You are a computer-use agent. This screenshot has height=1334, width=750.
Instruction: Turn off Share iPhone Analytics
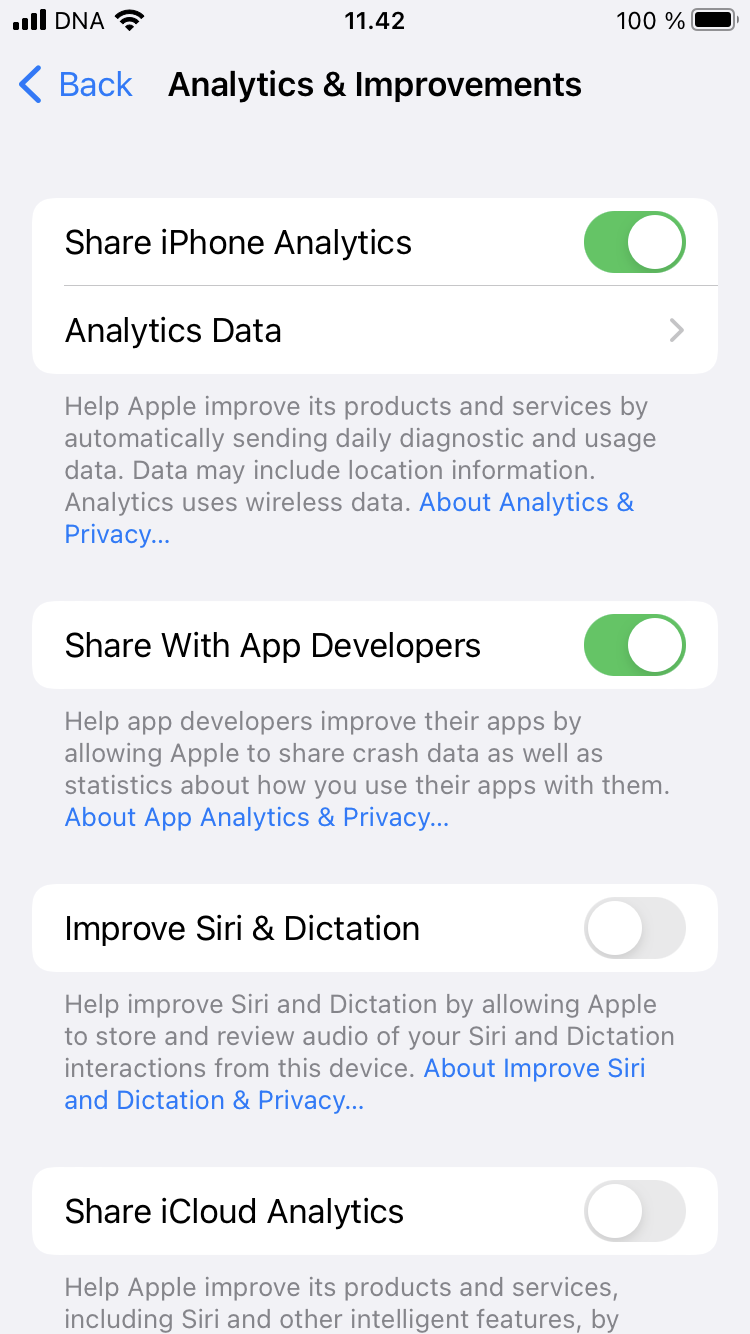634,242
